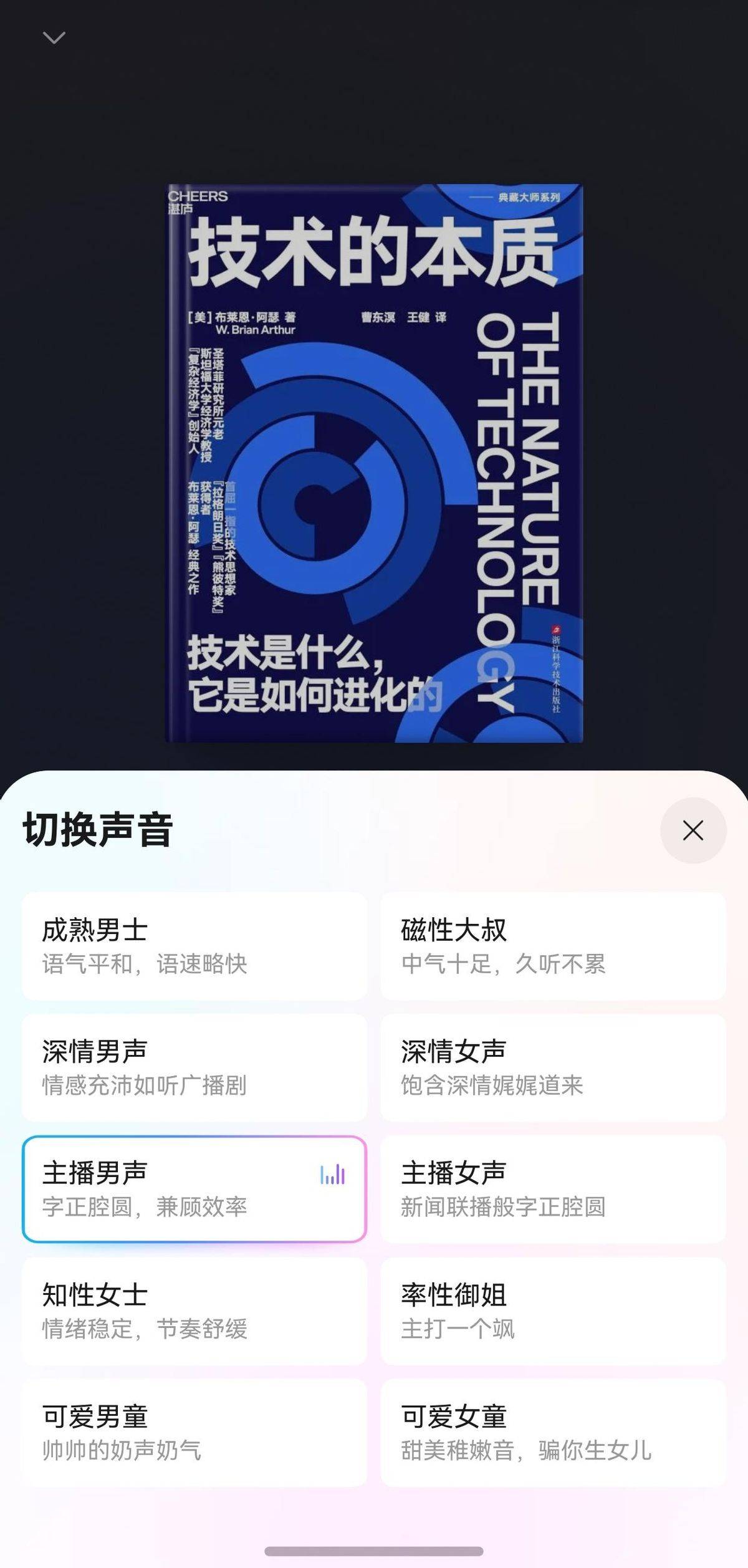This screenshot has width=748, height=1568.
Task: Pick the 深情女声 voice
Action: [x=553, y=1067]
